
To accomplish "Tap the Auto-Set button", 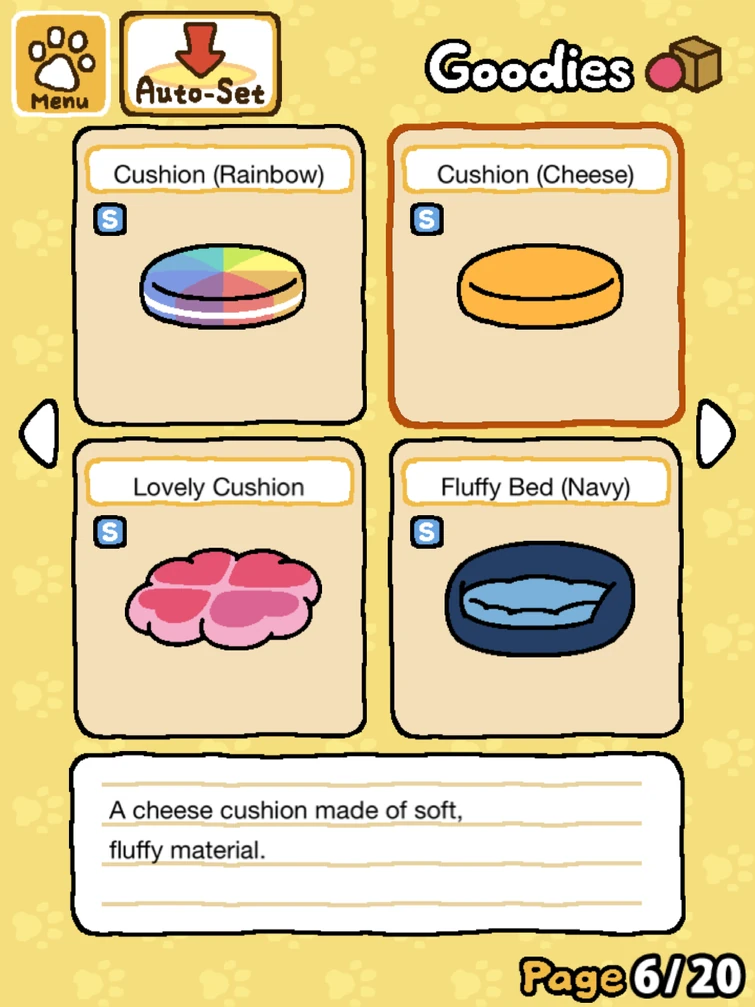I will pos(200,63).
